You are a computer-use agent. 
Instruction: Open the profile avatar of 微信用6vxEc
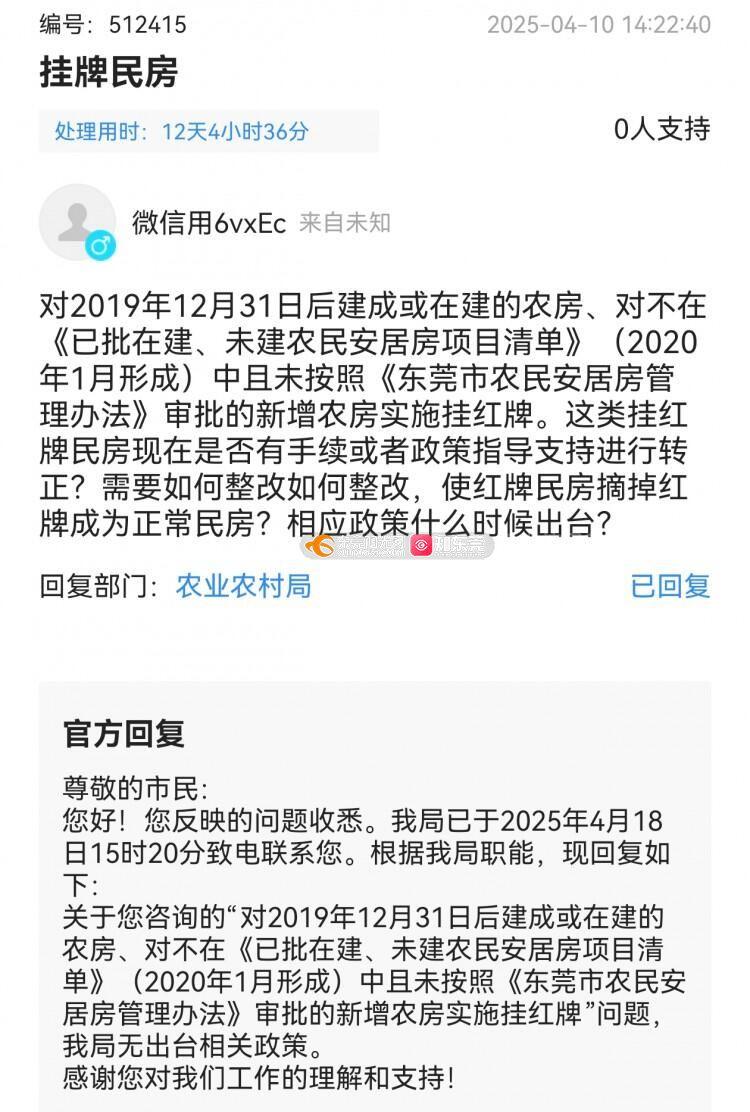pyautogui.click(x=77, y=222)
